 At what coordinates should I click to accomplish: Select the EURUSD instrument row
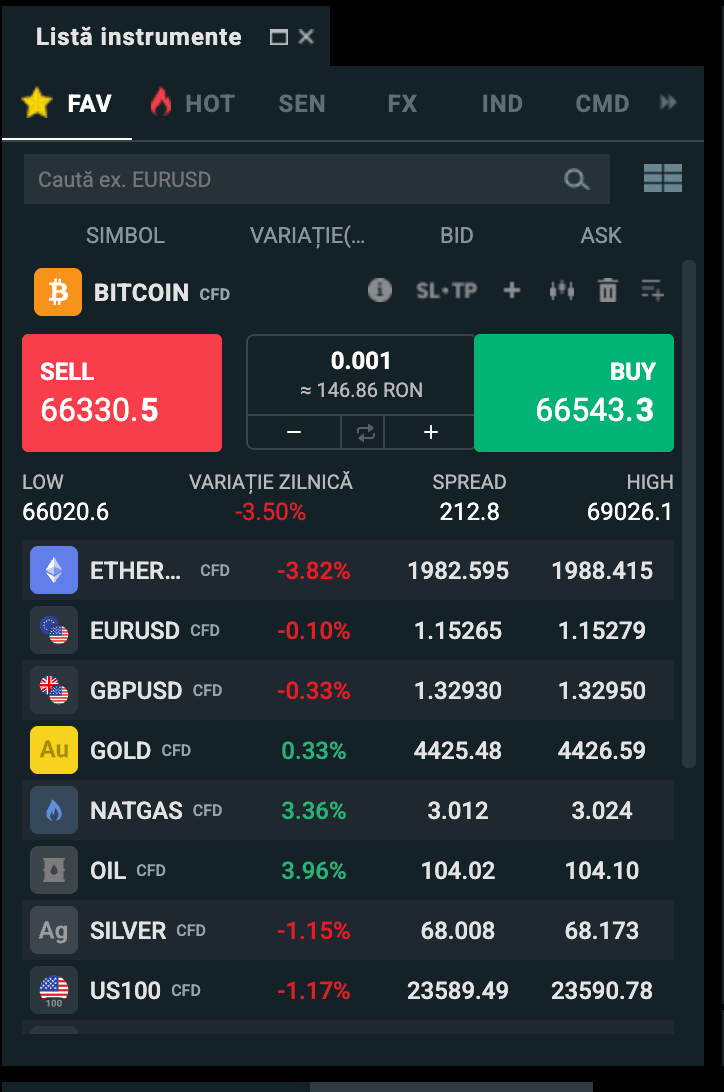click(x=347, y=631)
